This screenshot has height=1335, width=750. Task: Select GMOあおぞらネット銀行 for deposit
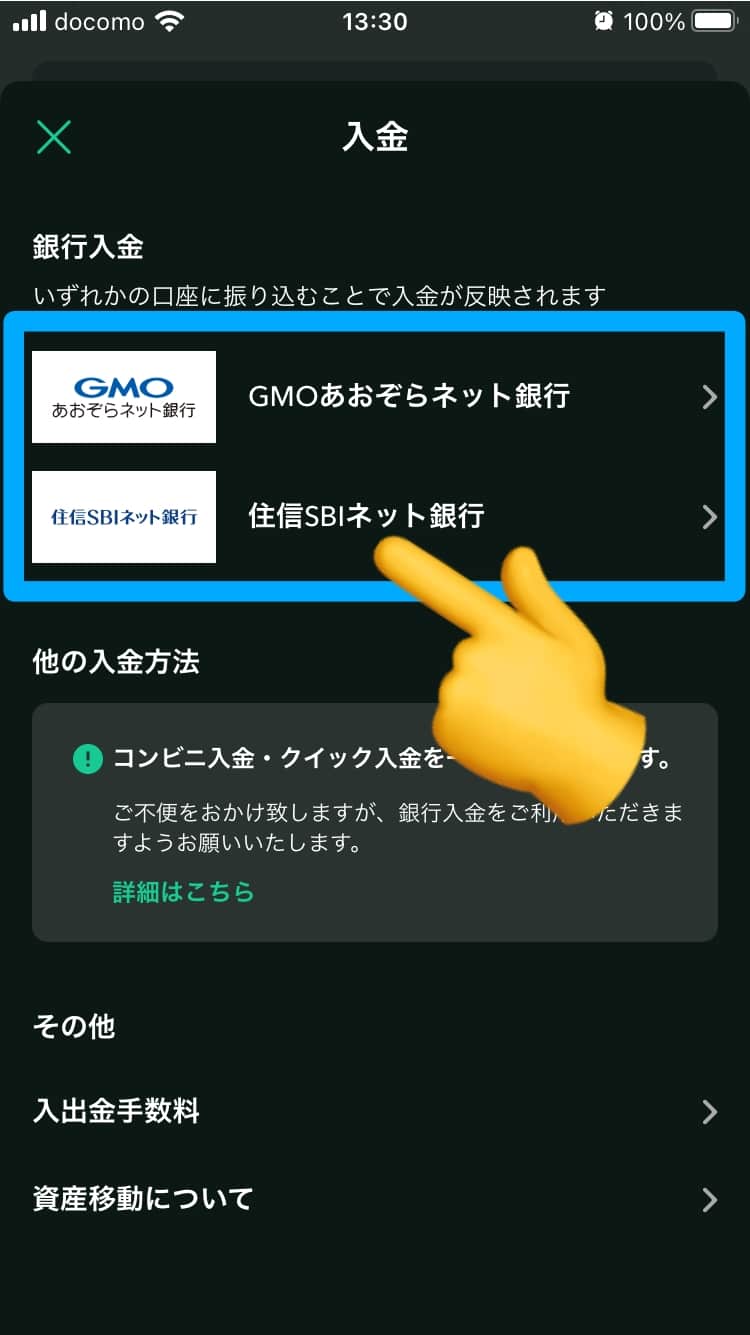click(408, 397)
